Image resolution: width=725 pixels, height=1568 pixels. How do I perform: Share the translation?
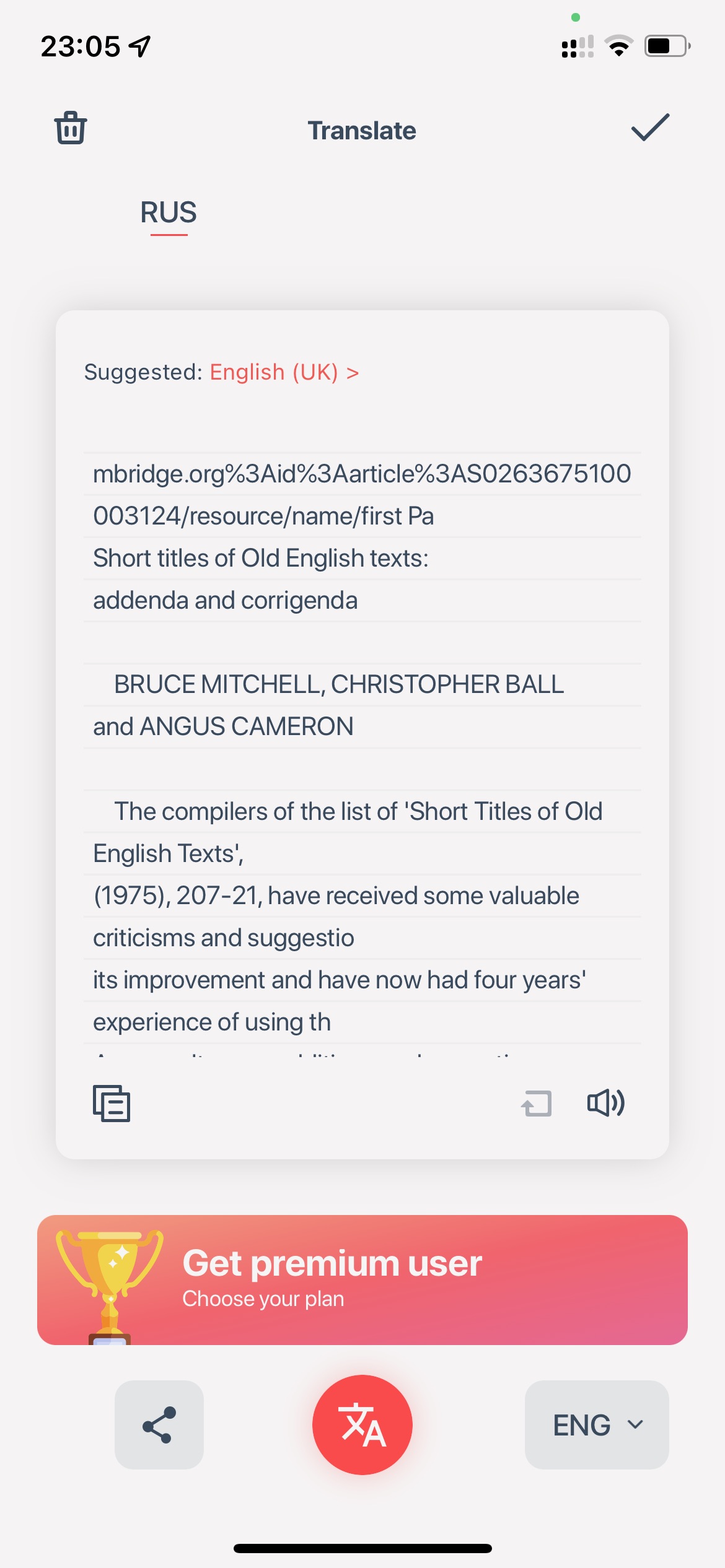[159, 1425]
